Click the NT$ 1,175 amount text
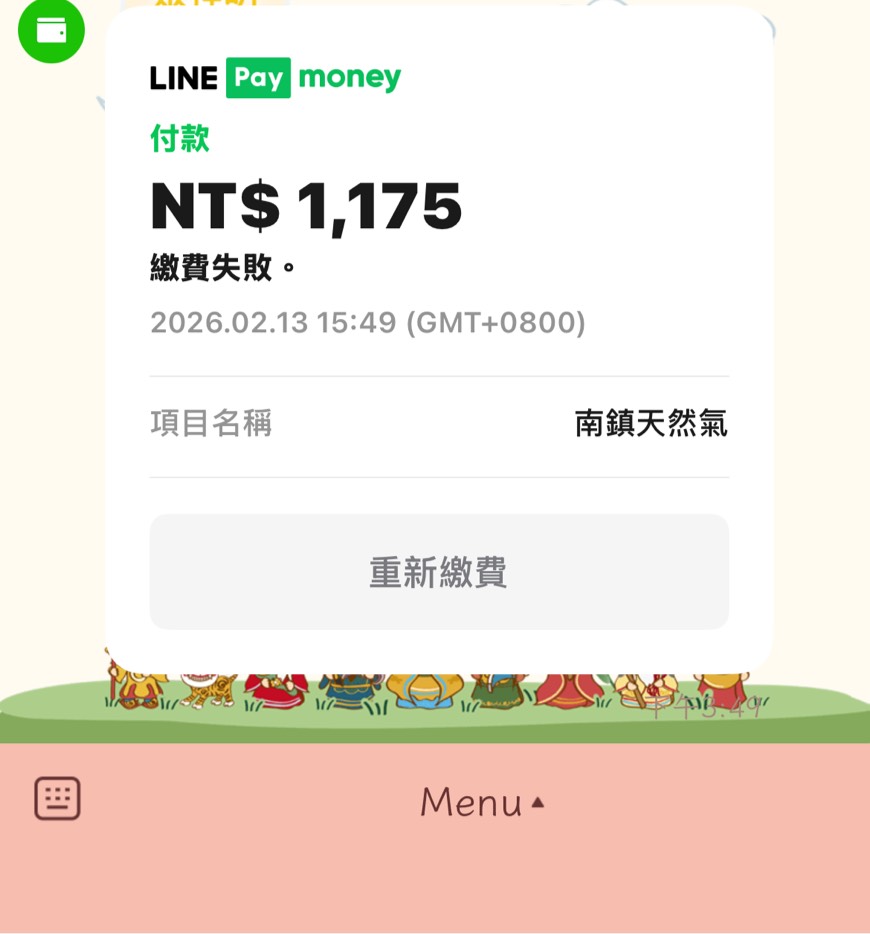Screen dimensions: 870x934 305,205
